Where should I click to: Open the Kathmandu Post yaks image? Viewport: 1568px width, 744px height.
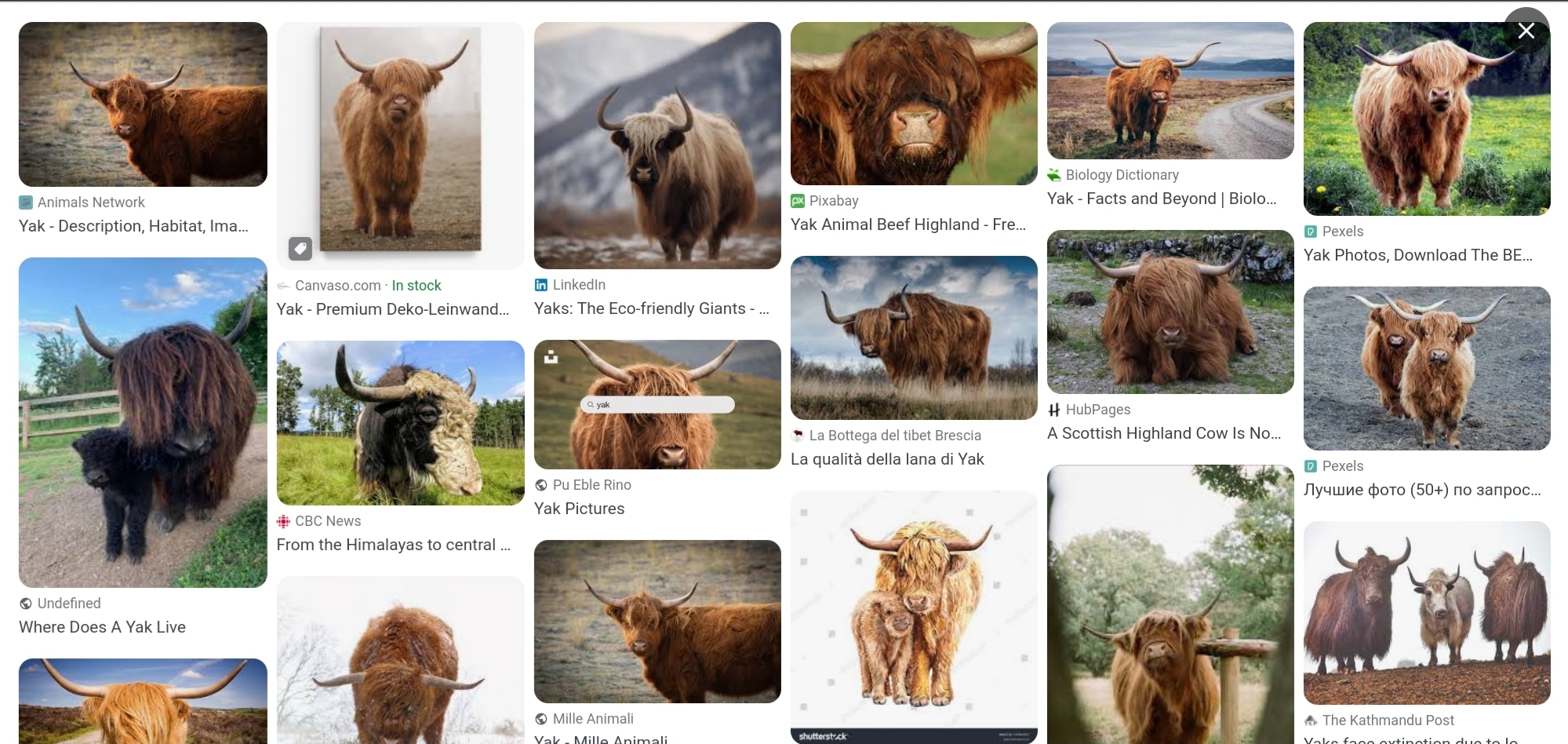(x=1427, y=613)
